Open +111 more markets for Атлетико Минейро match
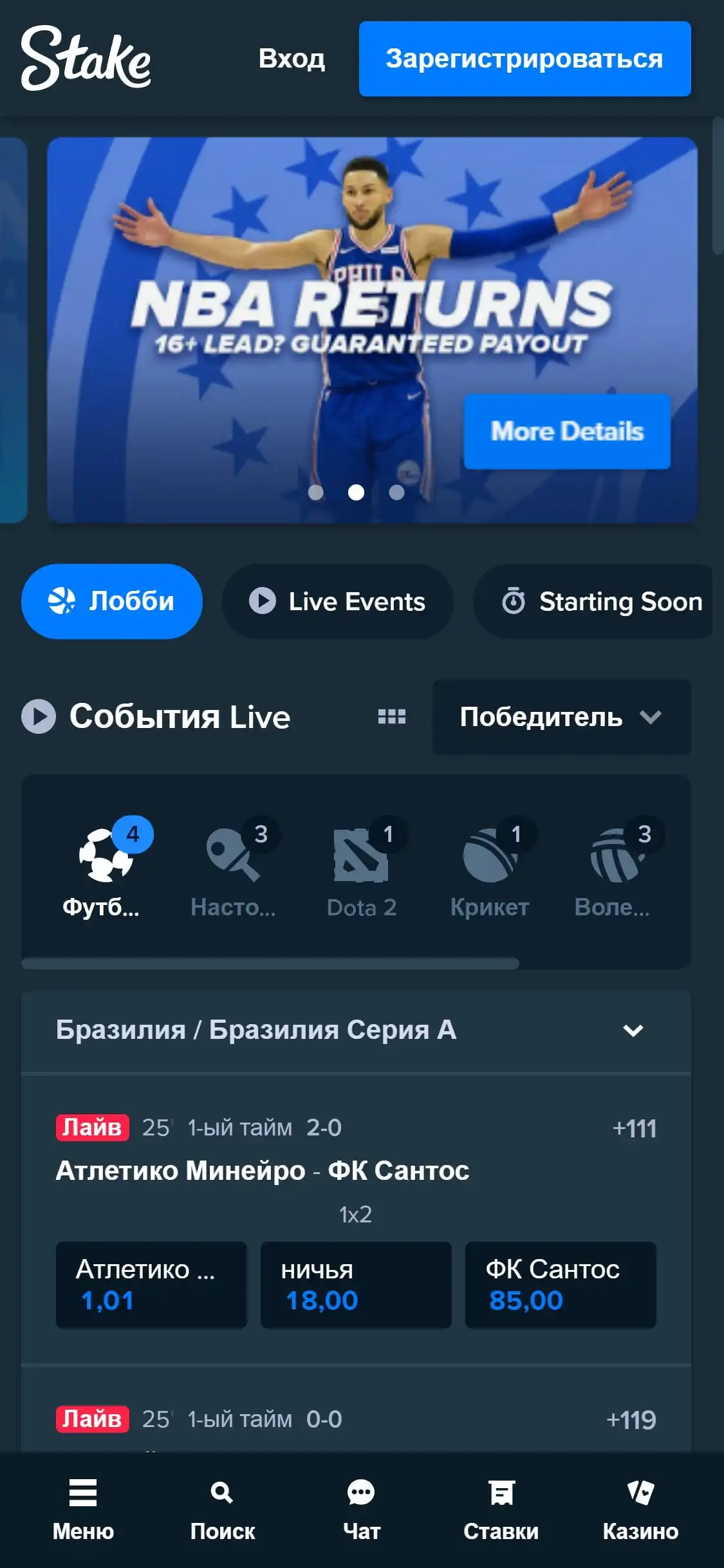724x1568 pixels. coord(634,1128)
